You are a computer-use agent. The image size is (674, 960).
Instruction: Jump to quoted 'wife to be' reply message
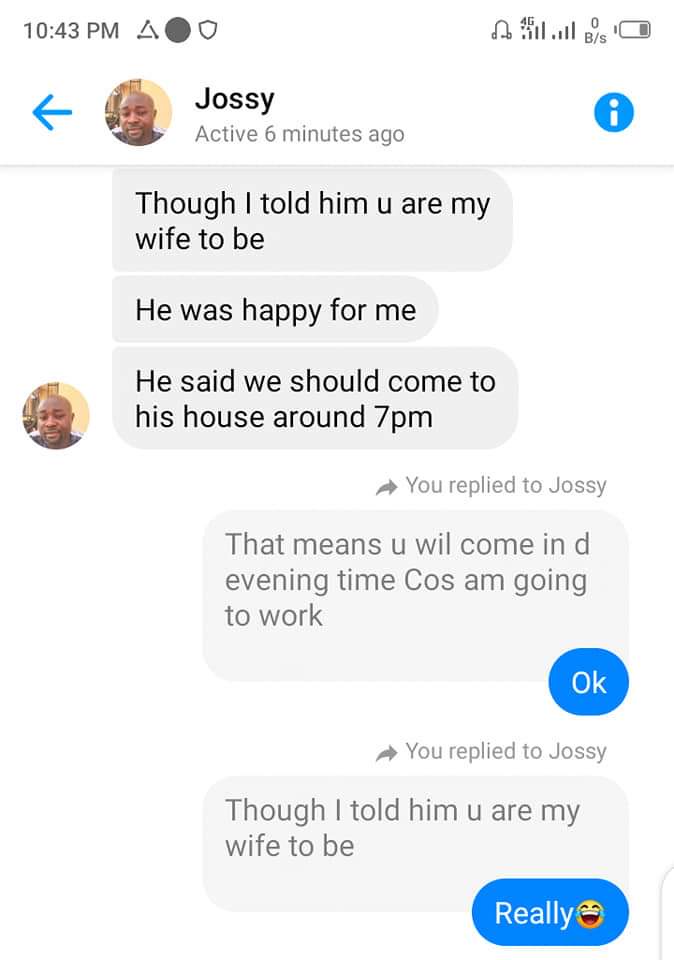pyautogui.click(x=401, y=828)
